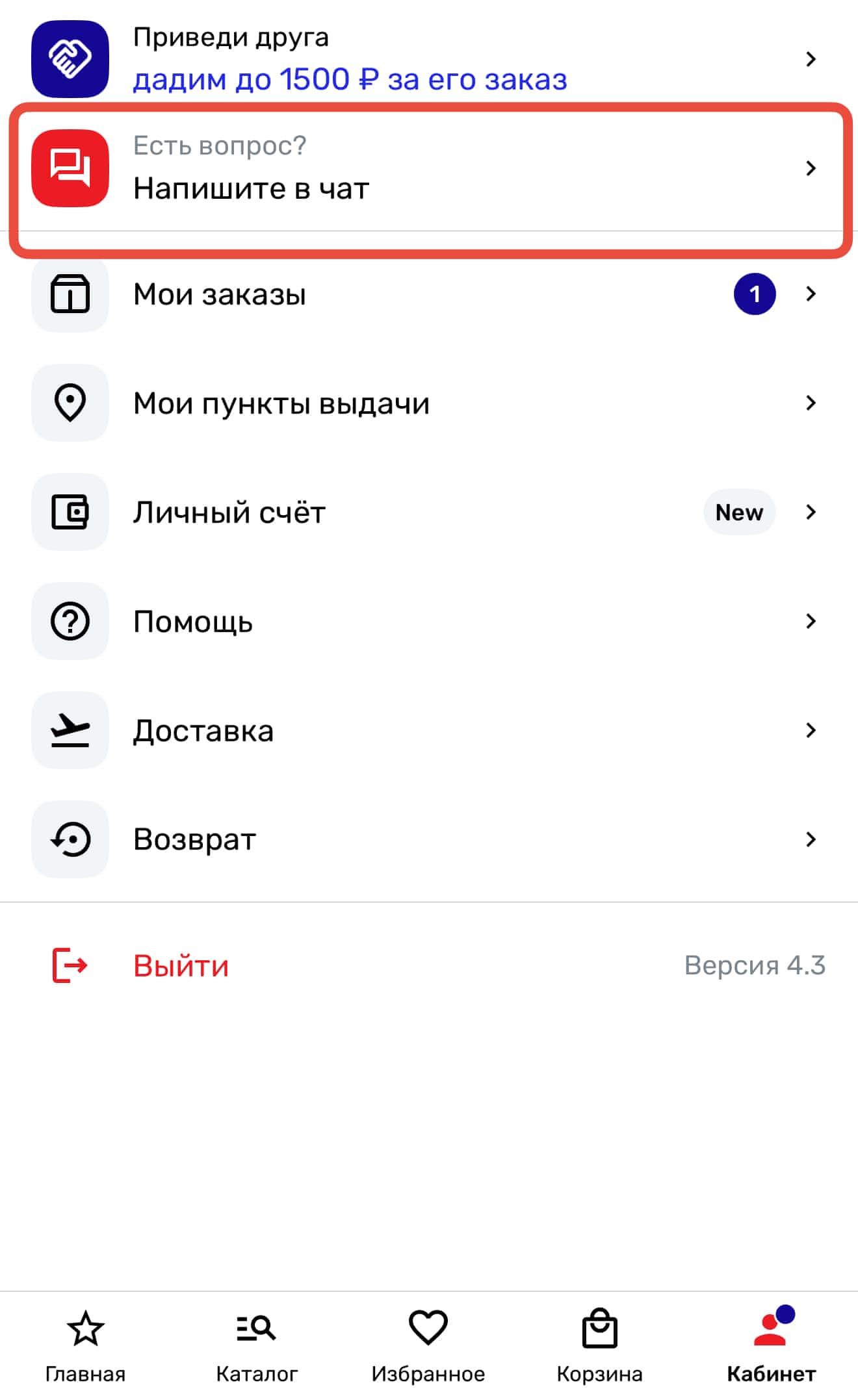Screen dimensions: 858x1400
Task: Switch to the "Каталог" tab
Action: 257,1346
